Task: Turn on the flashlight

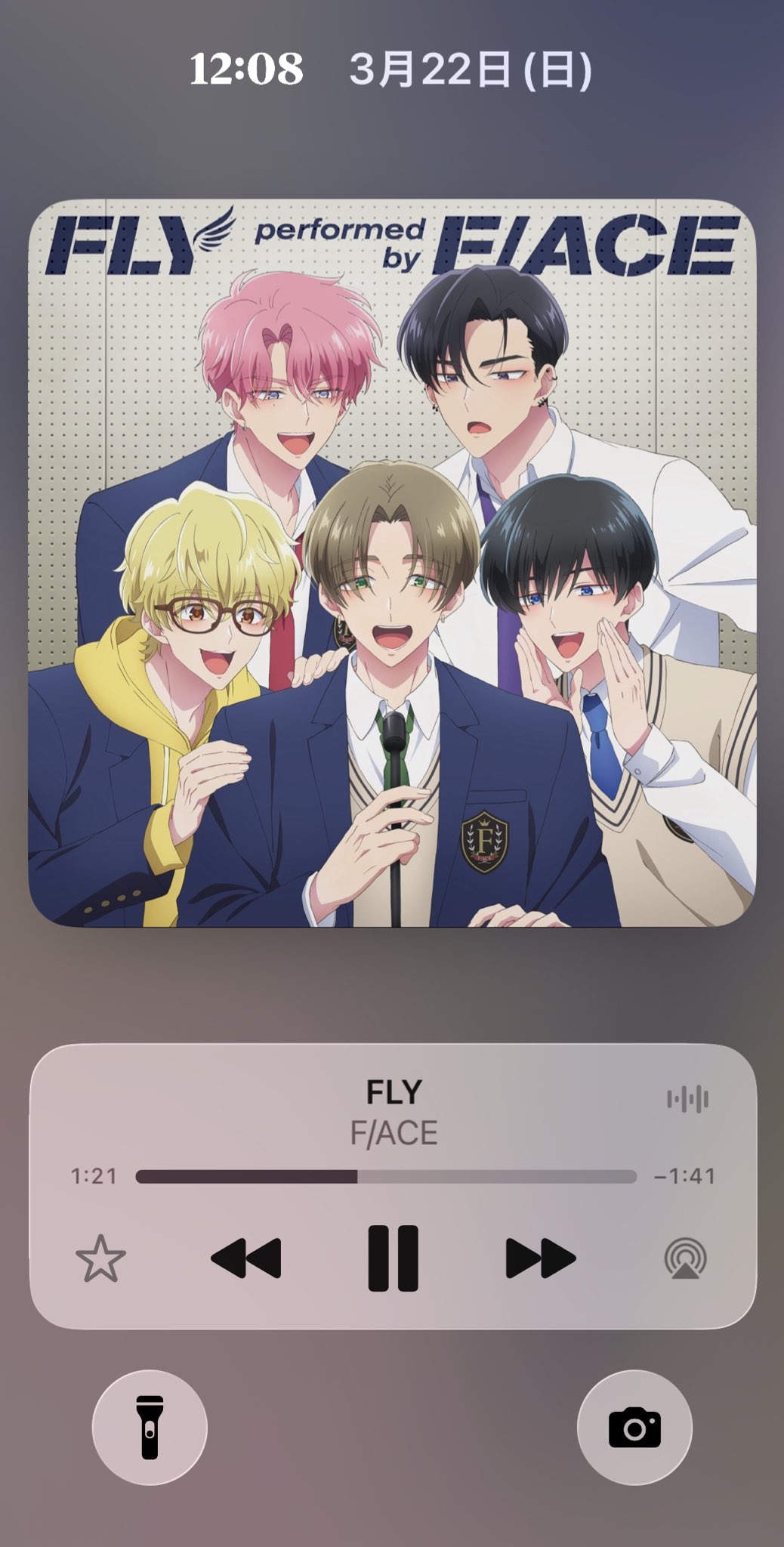Action: (x=150, y=1427)
